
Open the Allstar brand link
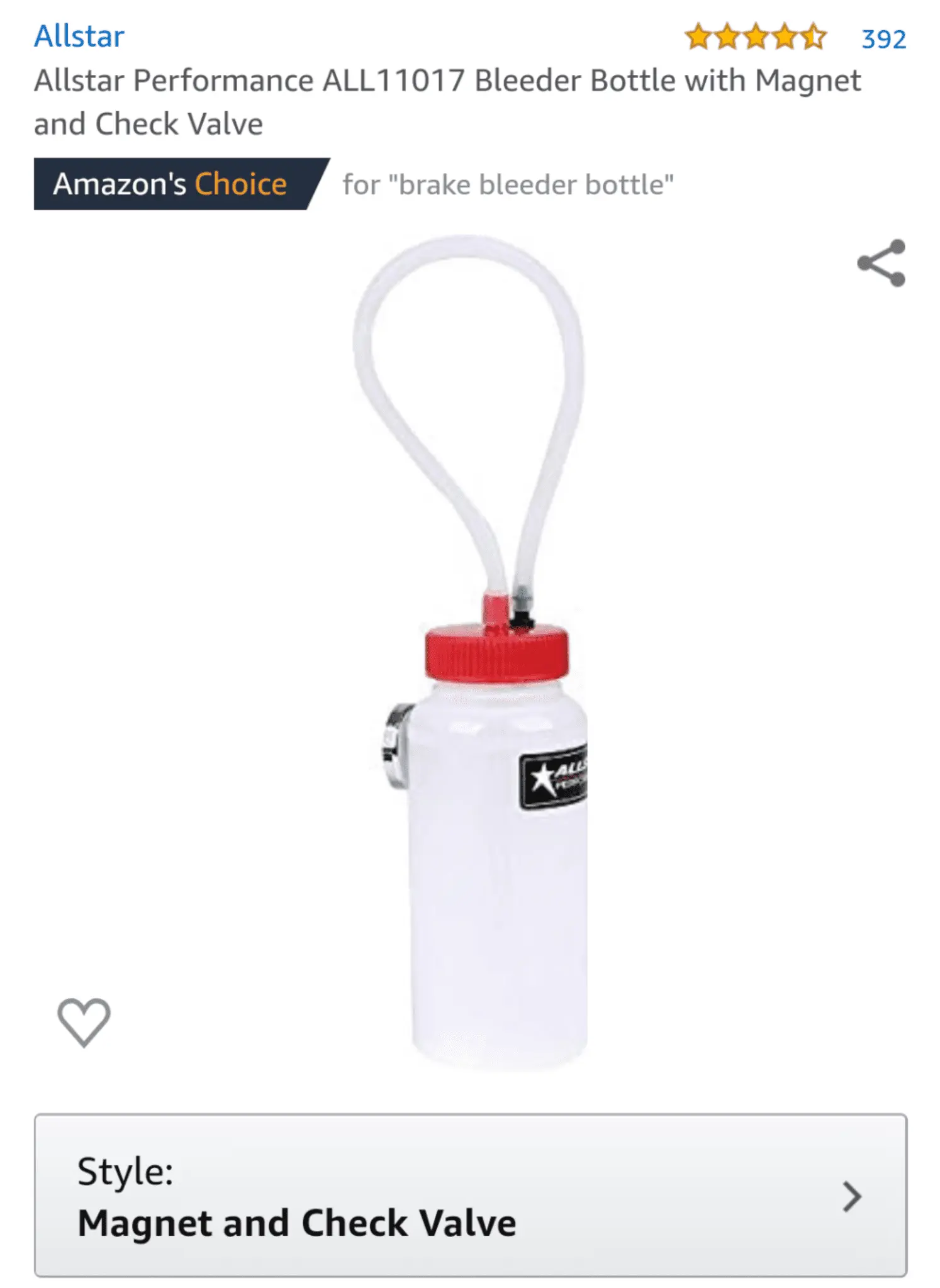[79, 36]
